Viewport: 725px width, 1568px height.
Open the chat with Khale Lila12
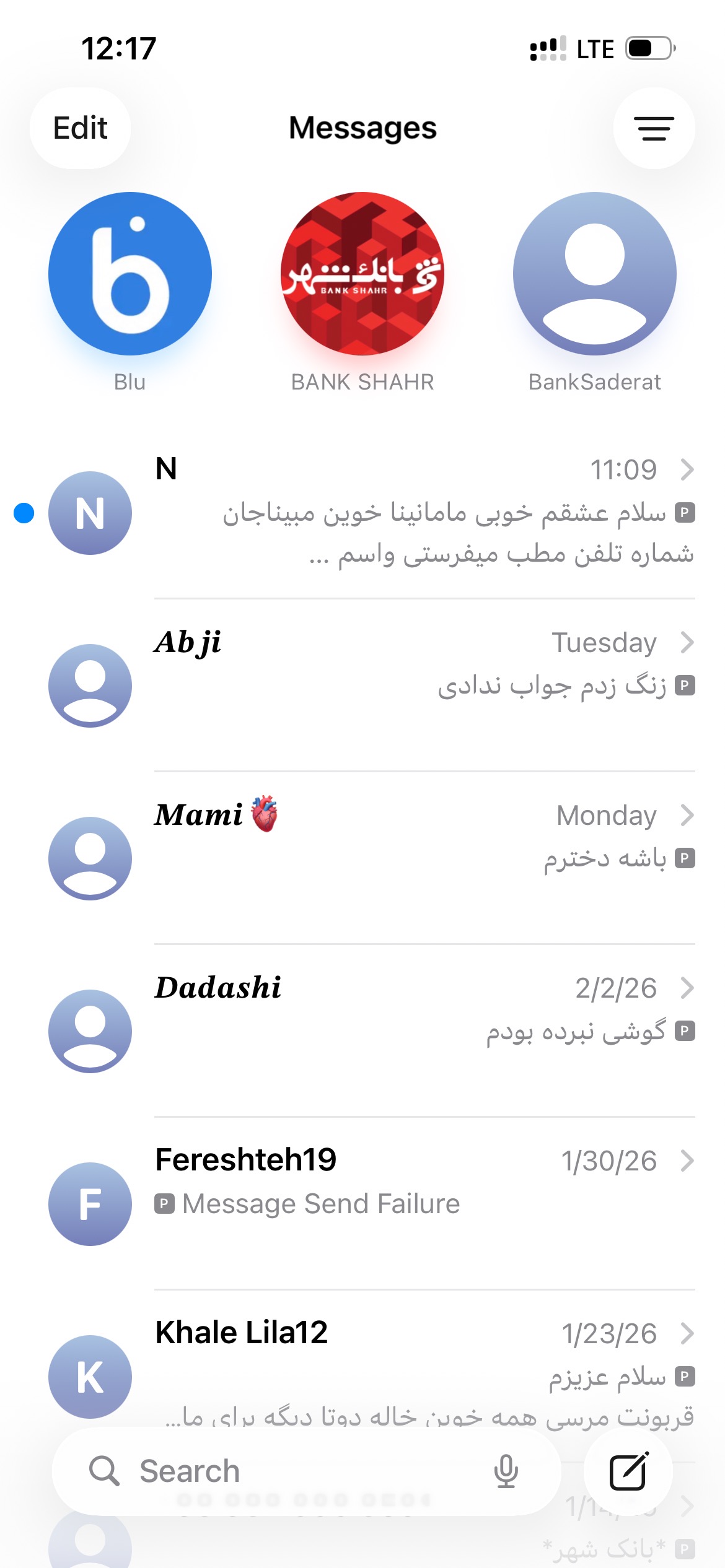coord(397,1362)
